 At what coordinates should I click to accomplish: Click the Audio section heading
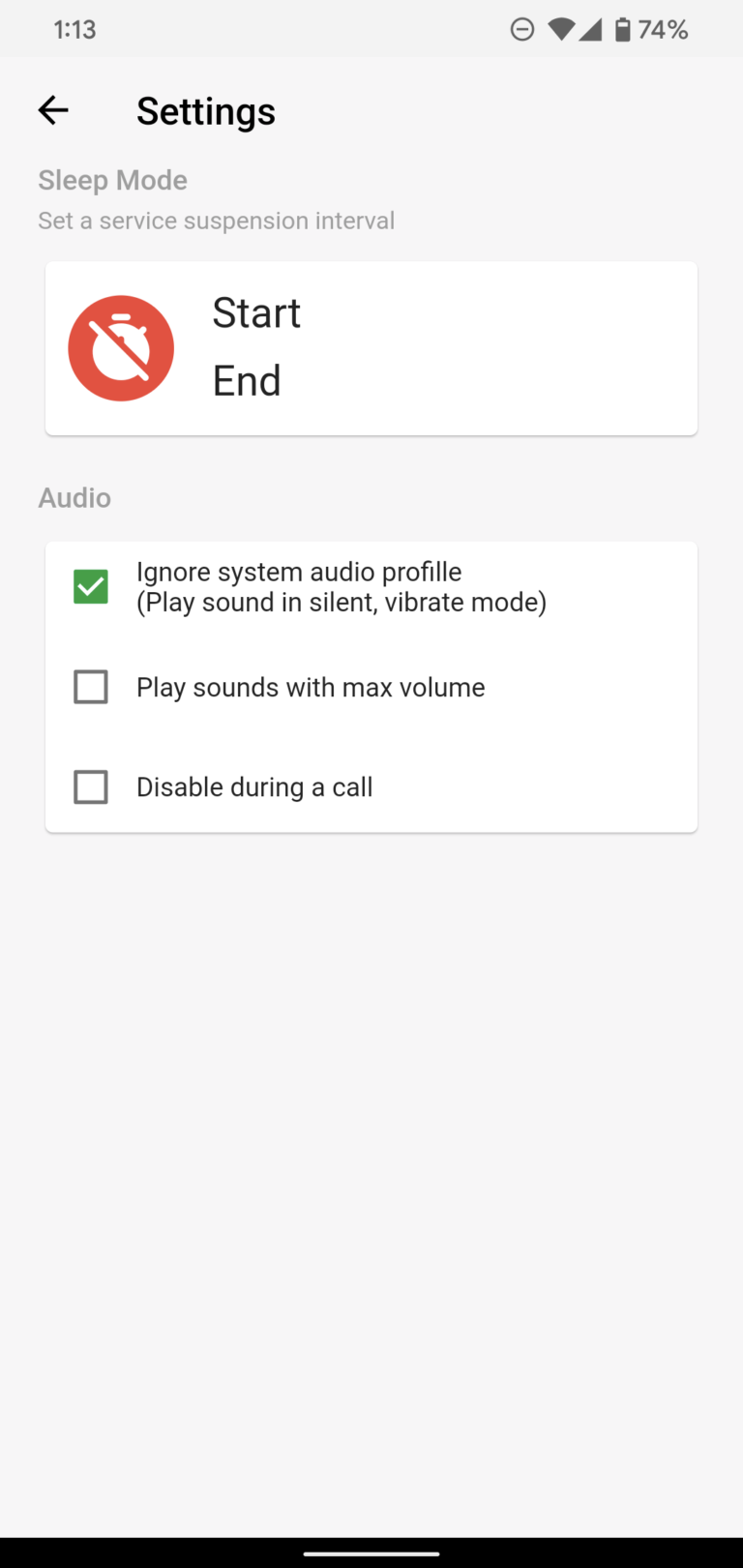pos(74,497)
